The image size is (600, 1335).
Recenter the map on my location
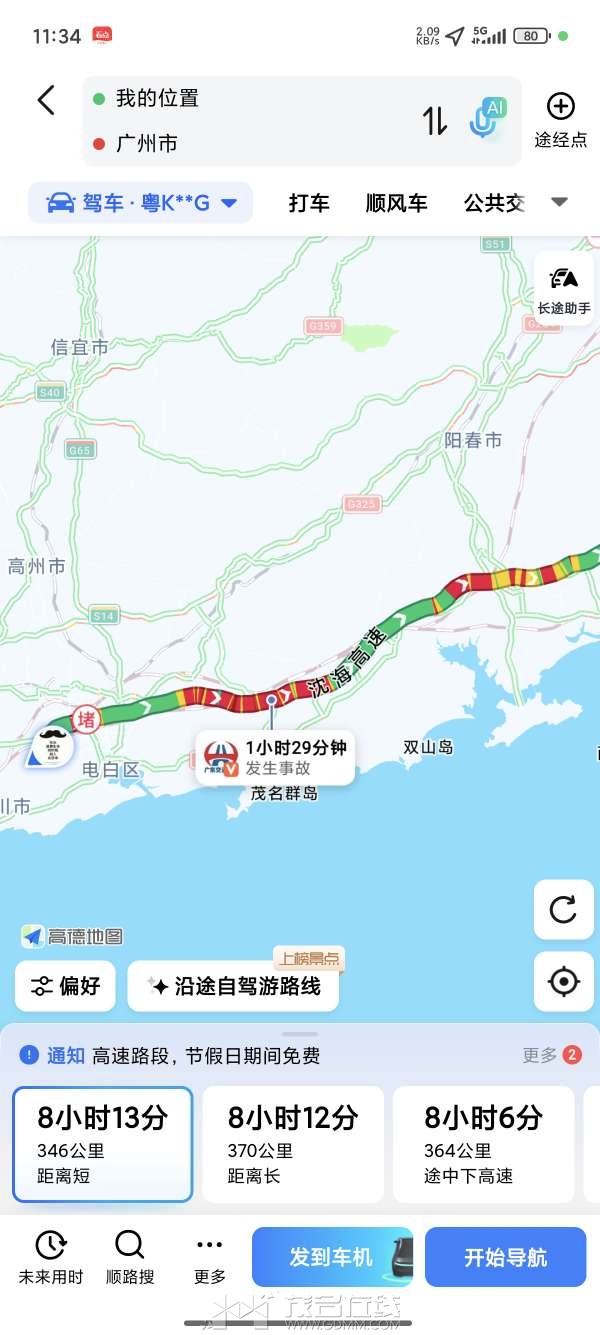click(x=563, y=982)
